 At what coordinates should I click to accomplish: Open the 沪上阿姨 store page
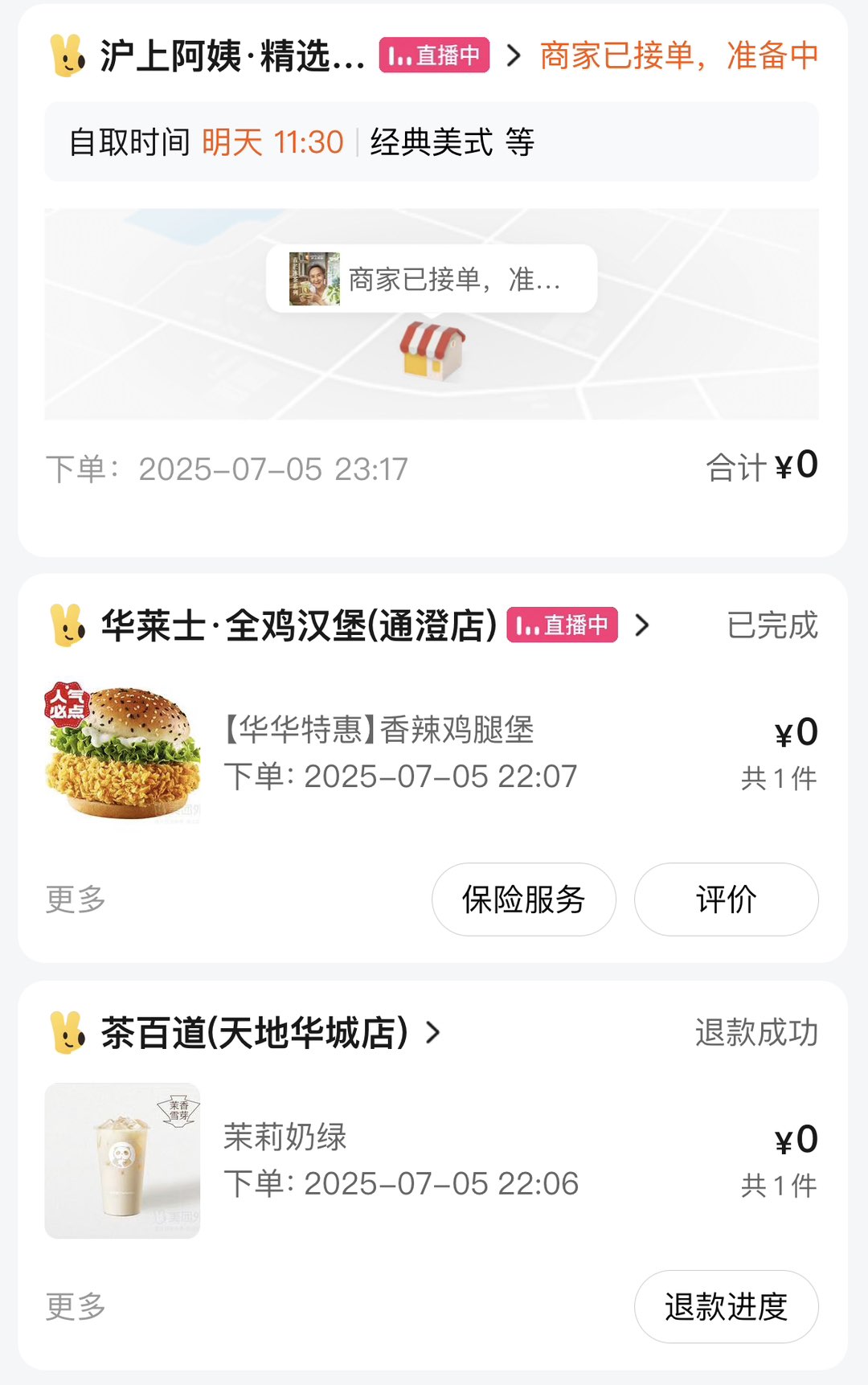(x=231, y=56)
